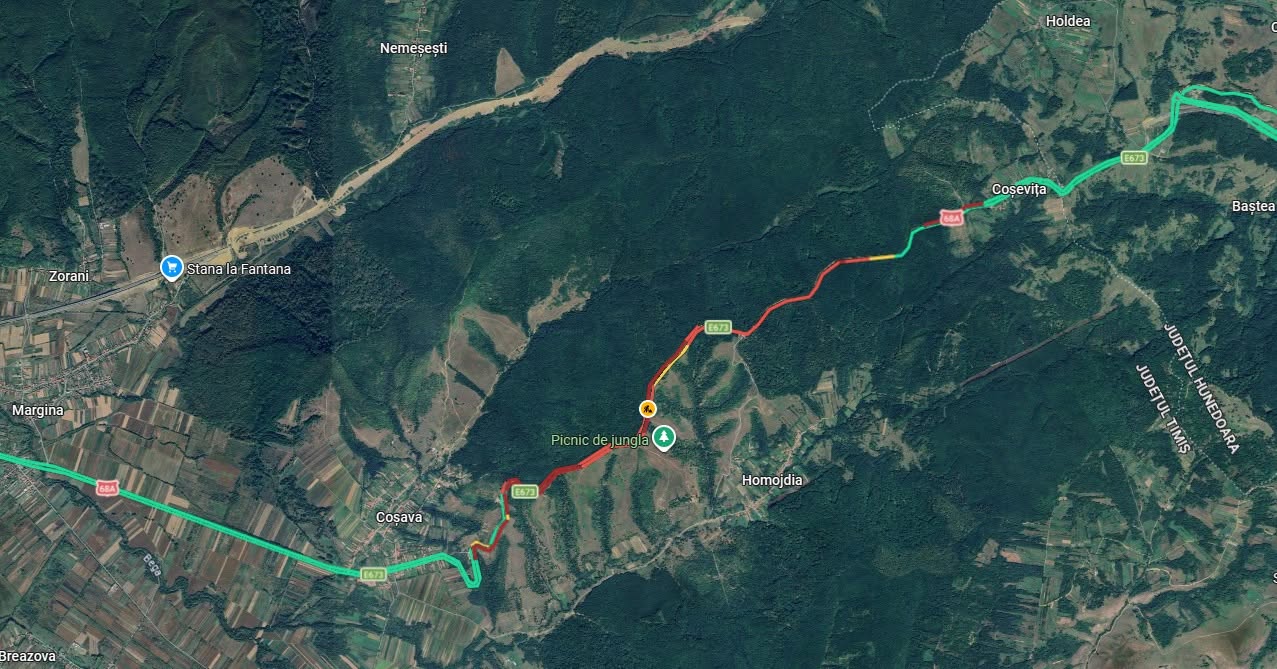Screen dimensions: 1277x669
Task: Open the Picnic de jungla place marker
Action: pos(664,438)
